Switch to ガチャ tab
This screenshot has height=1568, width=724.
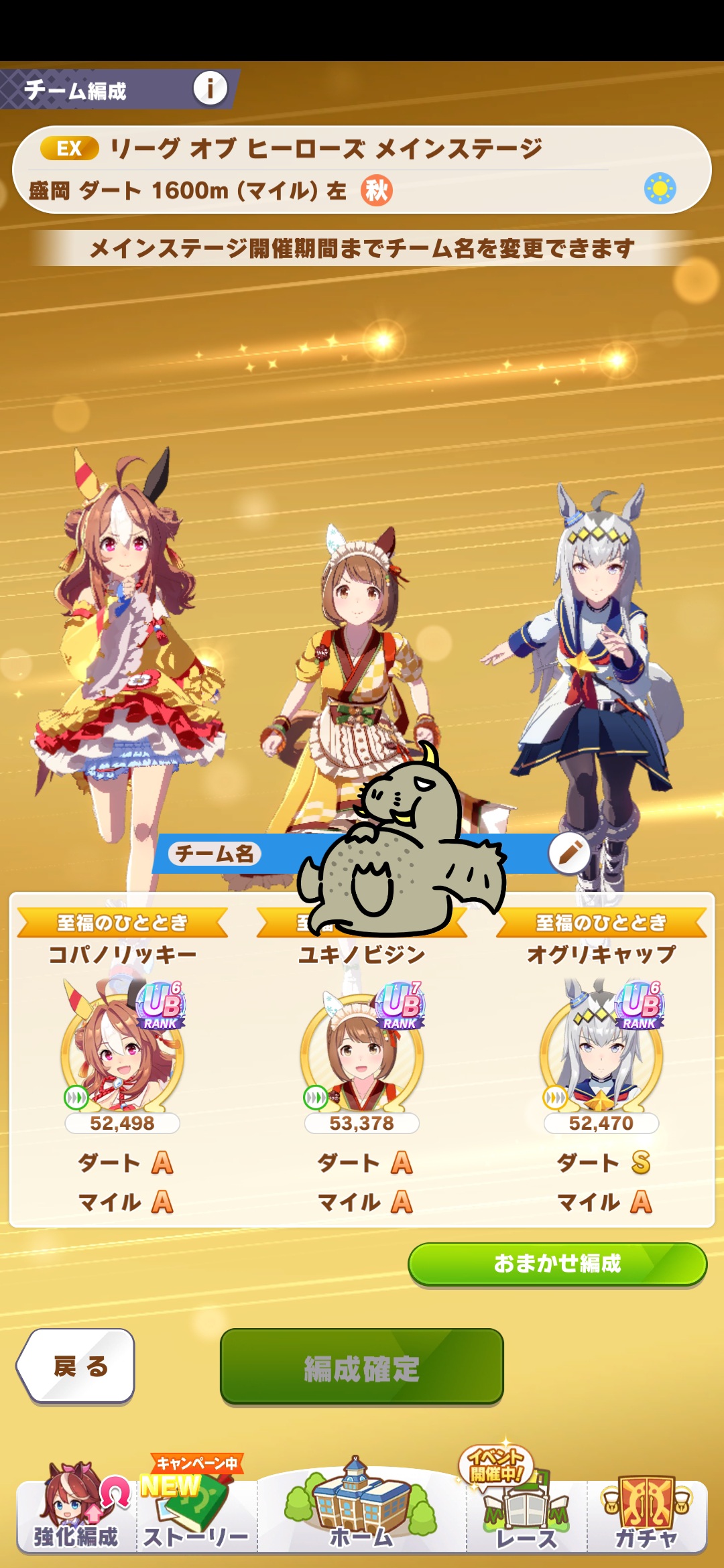pos(646,1513)
